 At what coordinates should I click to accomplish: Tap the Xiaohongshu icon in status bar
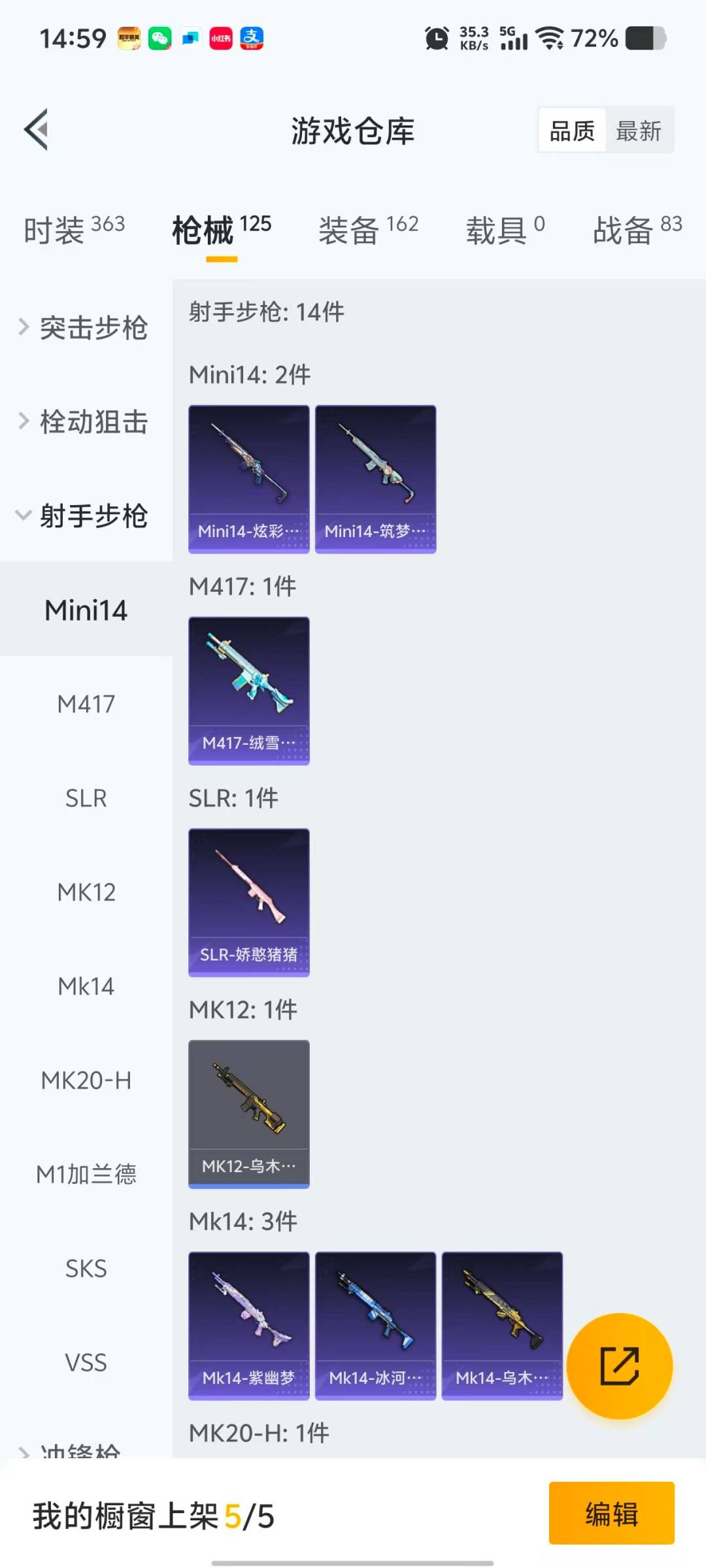220,39
